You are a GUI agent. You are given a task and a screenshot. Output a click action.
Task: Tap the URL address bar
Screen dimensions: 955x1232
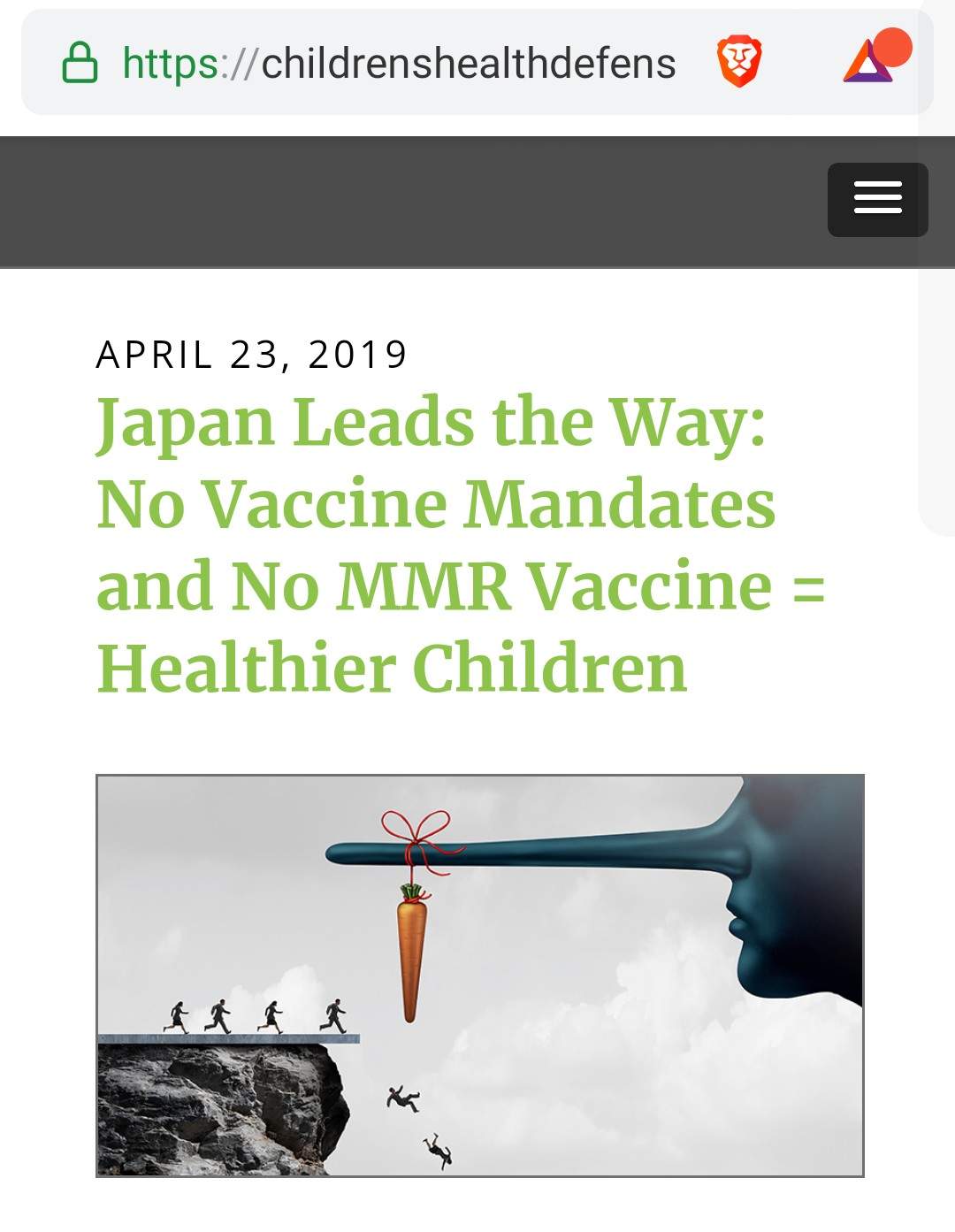click(398, 63)
